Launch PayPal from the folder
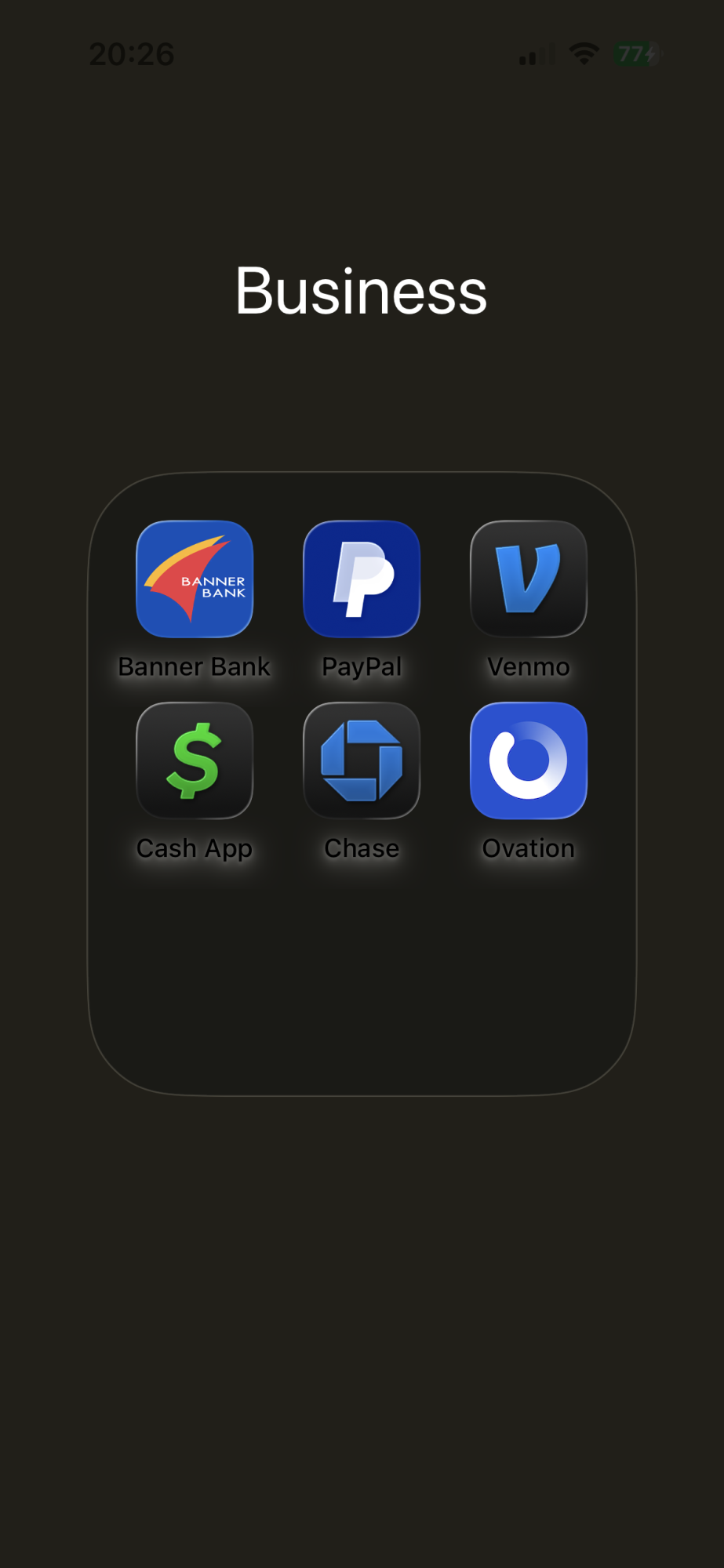The height and width of the screenshot is (1568, 724). point(362,579)
